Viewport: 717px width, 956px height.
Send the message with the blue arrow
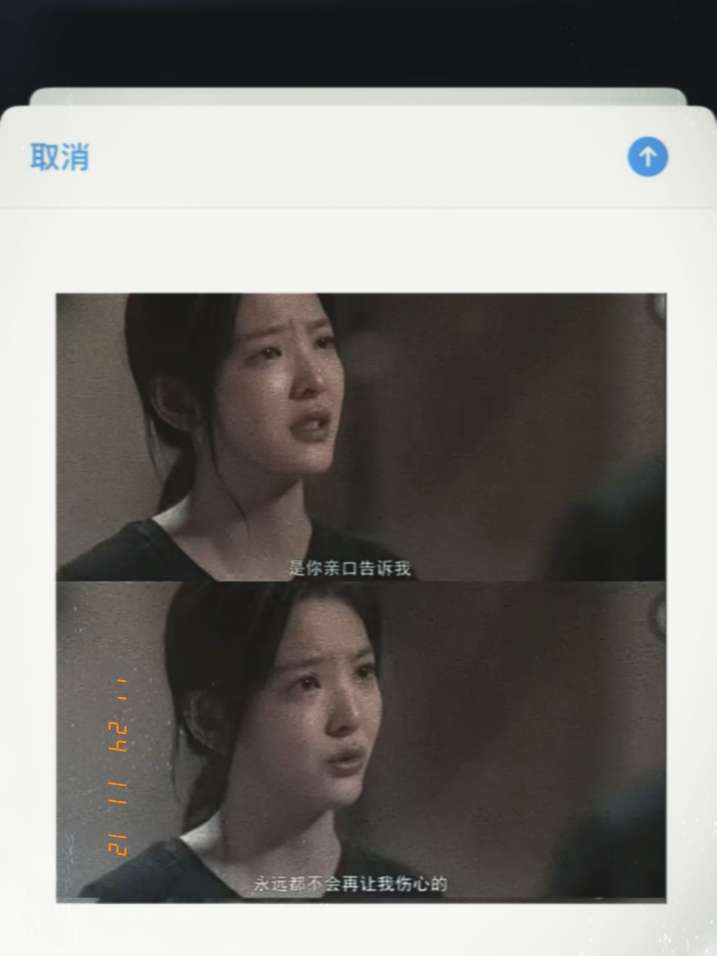pyautogui.click(x=647, y=157)
